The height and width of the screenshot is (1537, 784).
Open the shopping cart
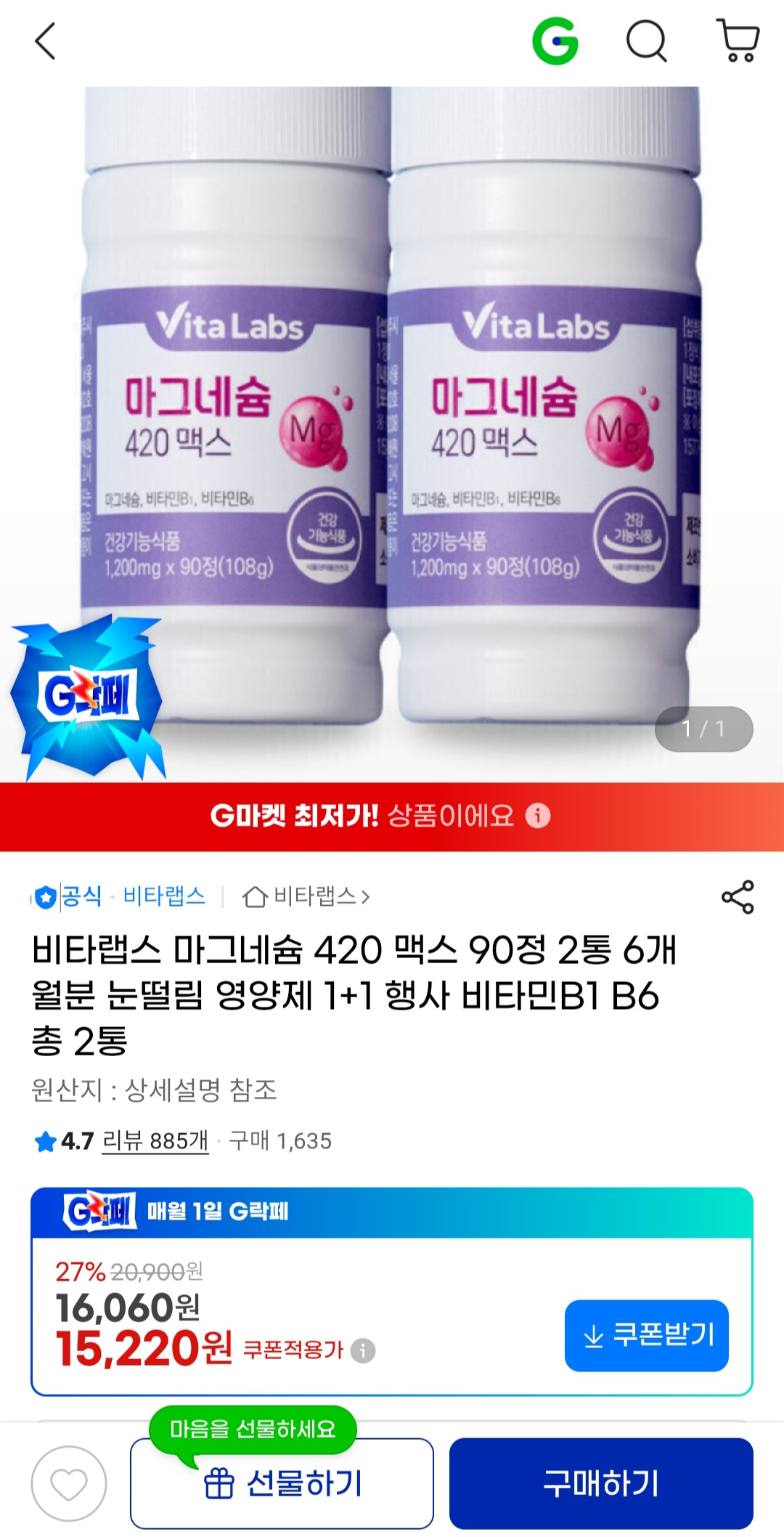pos(738,41)
